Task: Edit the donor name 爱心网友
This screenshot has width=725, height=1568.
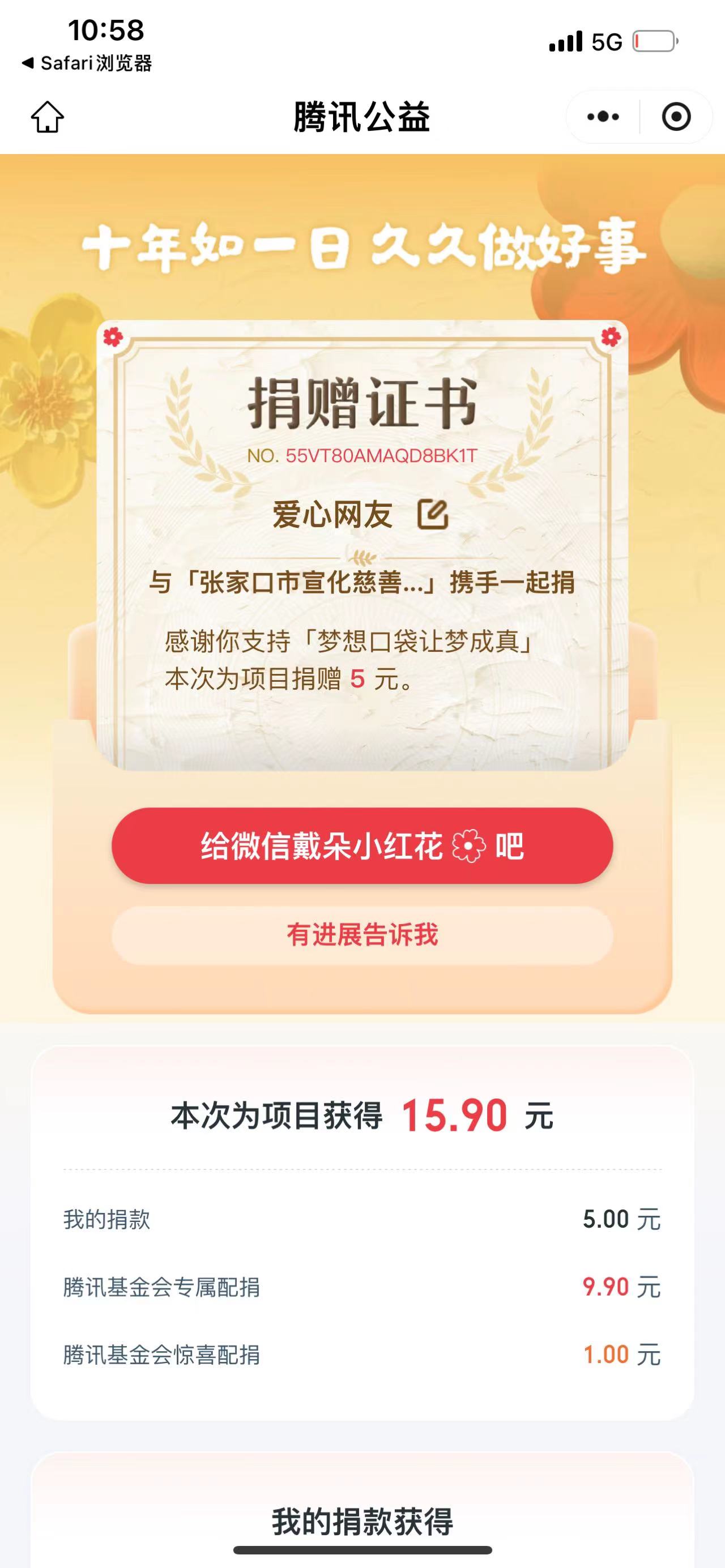Action: (433, 515)
